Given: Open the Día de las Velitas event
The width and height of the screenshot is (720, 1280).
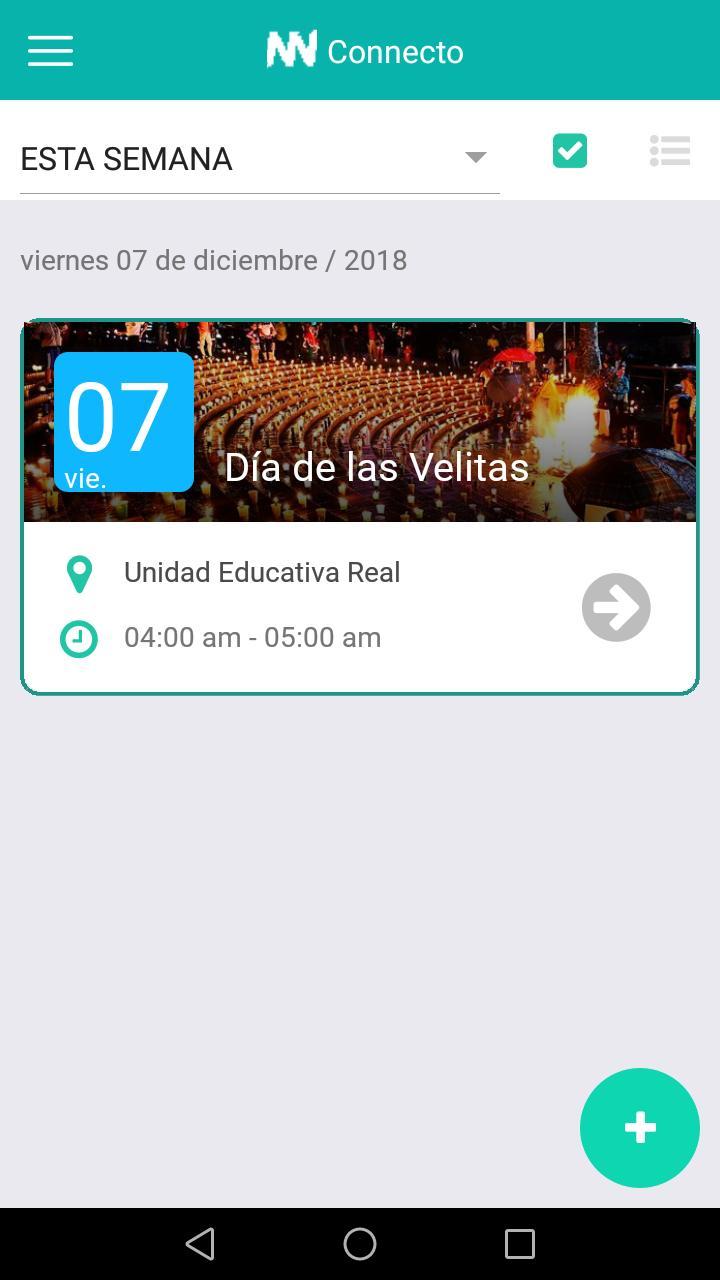Looking at the screenshot, I should [x=377, y=466].
